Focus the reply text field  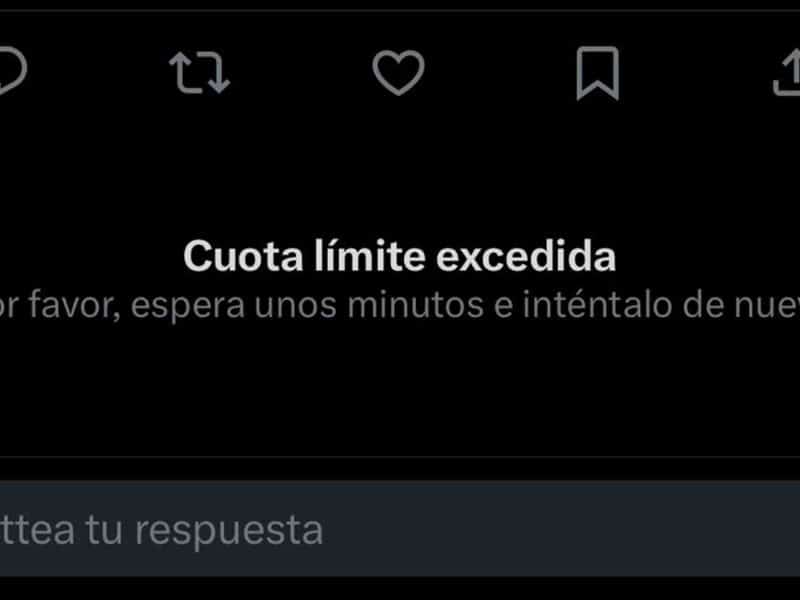(x=400, y=529)
